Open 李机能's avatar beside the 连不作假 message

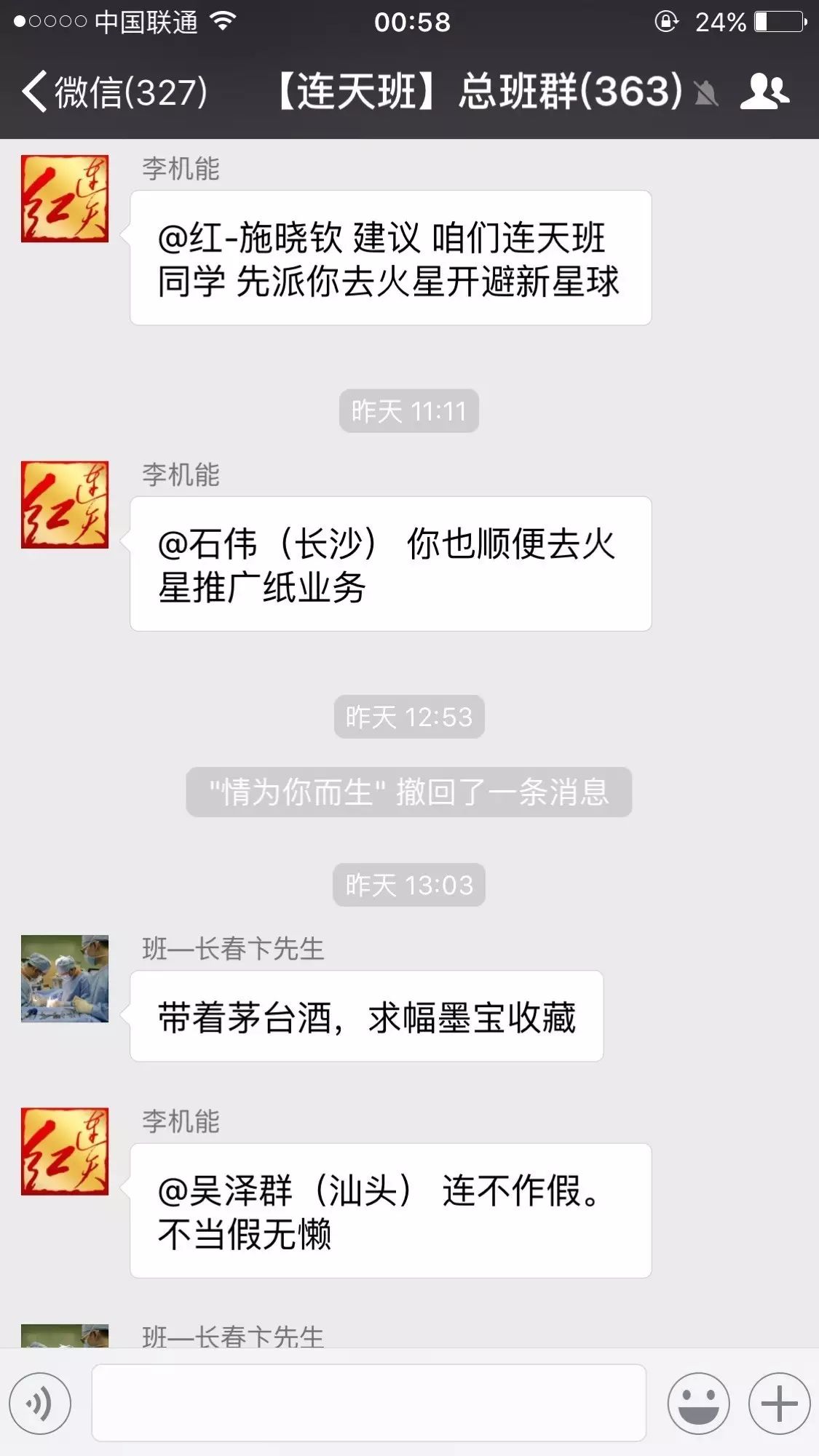[x=65, y=1151]
